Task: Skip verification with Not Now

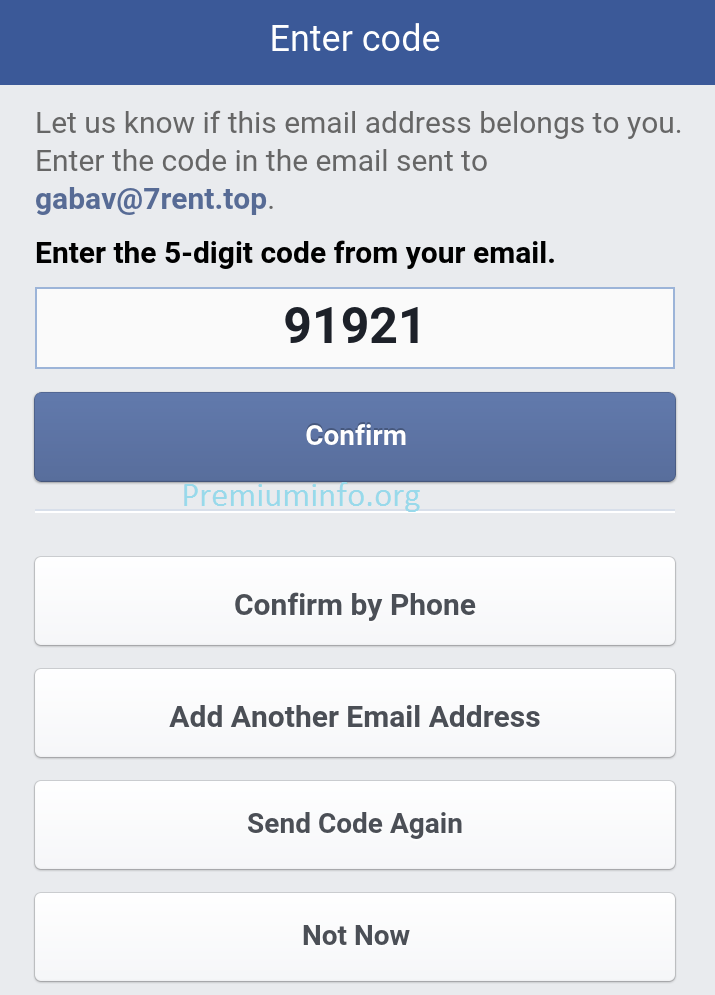Action: 355,937
